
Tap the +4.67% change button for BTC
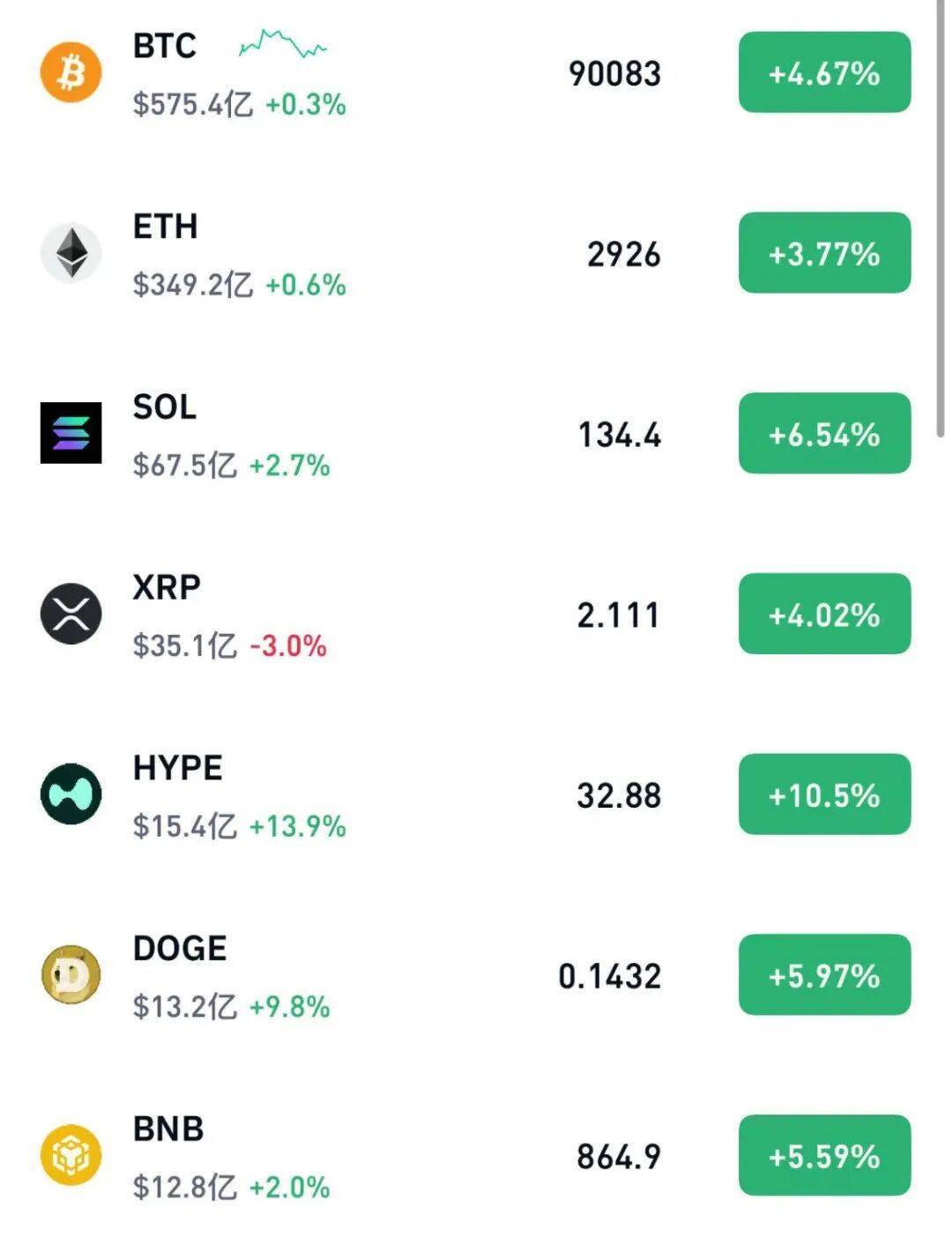pos(824,72)
